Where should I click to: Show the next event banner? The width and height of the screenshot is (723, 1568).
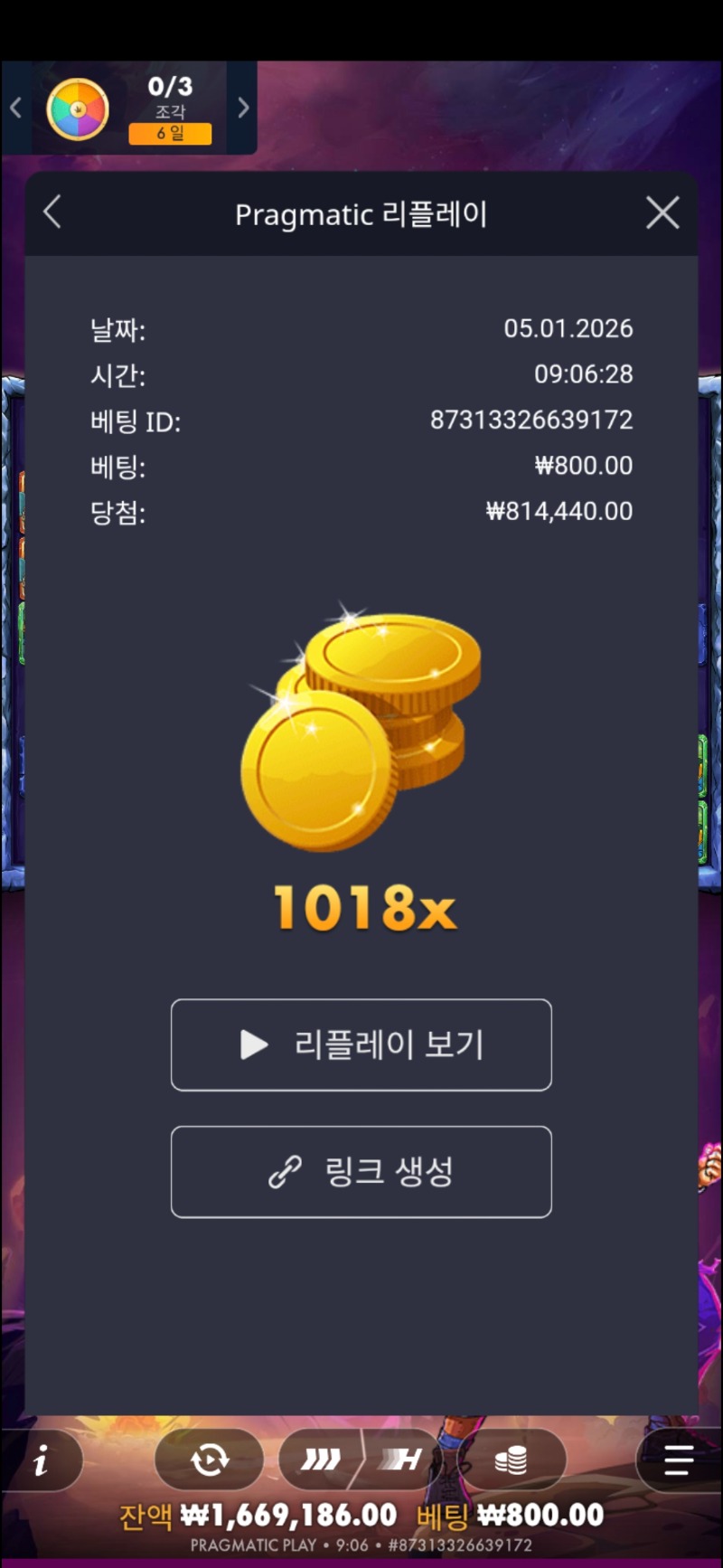[243, 109]
